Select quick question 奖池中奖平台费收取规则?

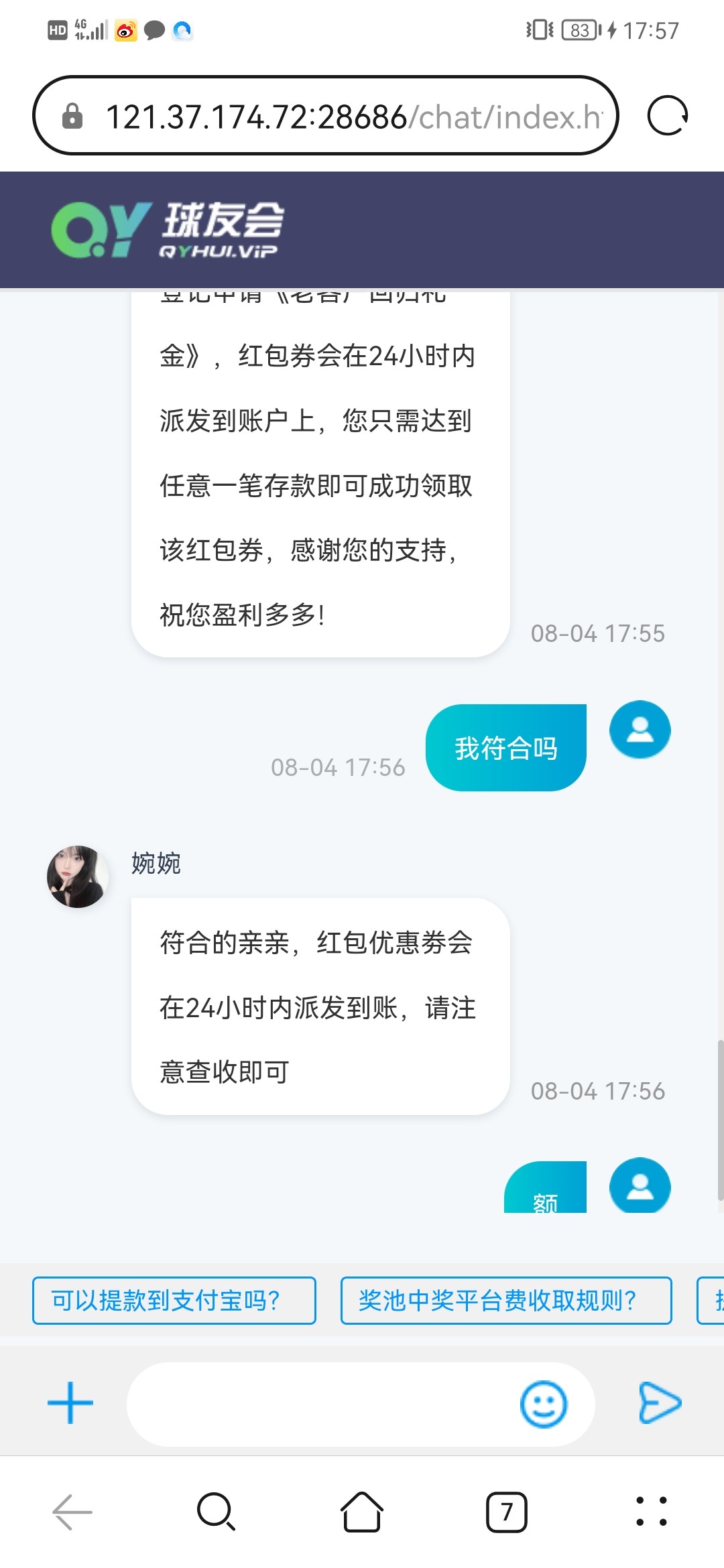[x=506, y=1301]
